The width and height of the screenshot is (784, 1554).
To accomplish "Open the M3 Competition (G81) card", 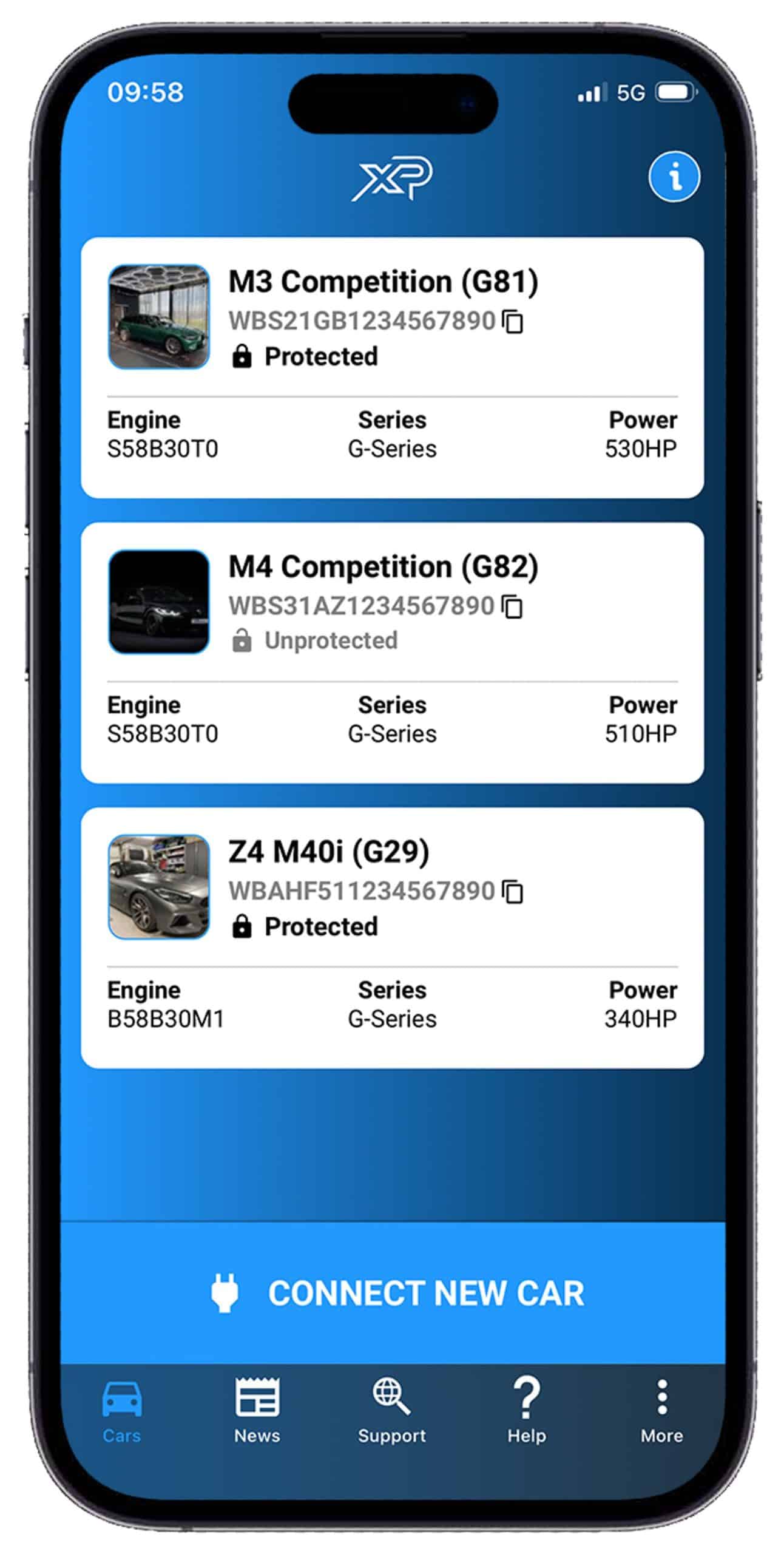I will [x=392, y=368].
